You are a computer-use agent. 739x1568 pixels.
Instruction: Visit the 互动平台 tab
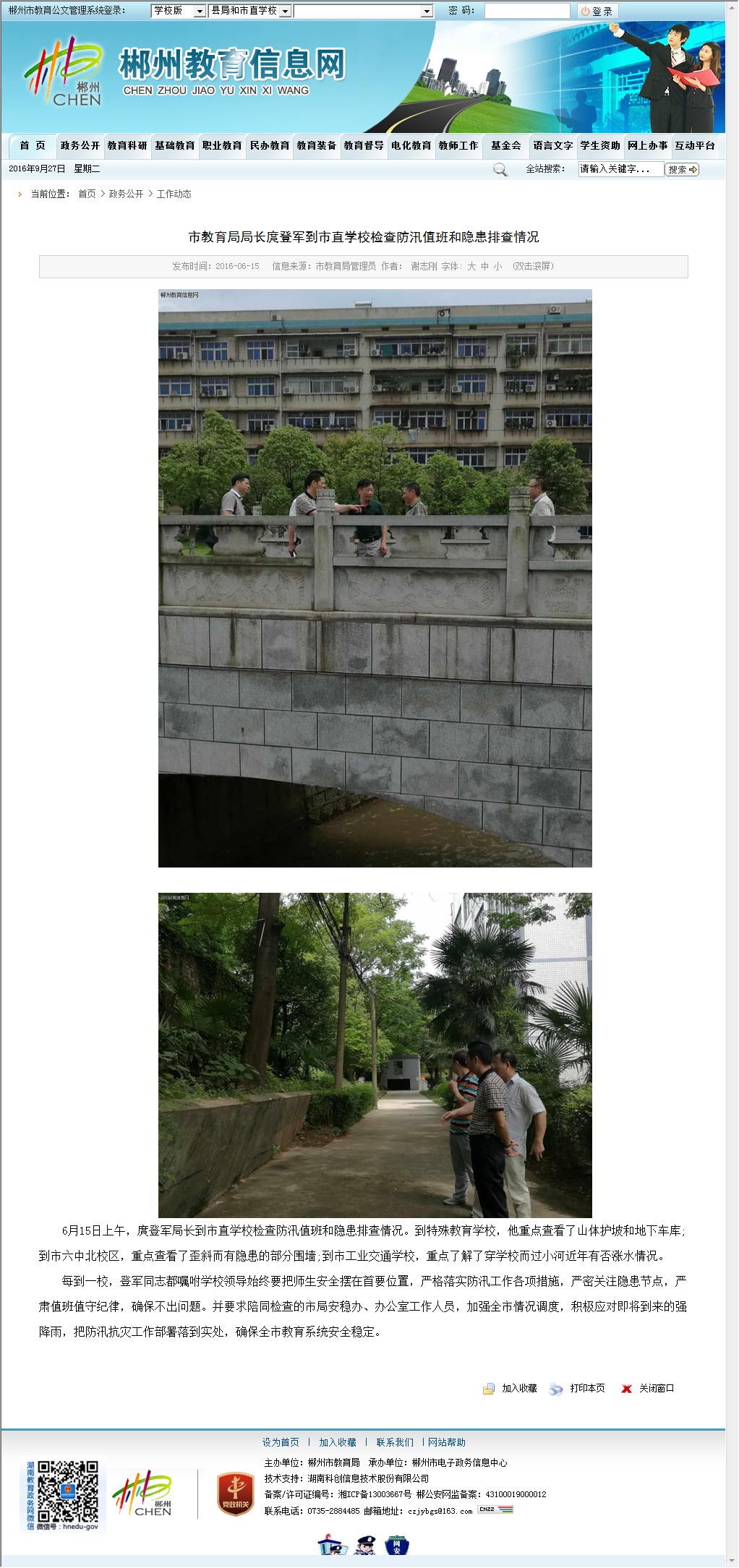[x=695, y=145]
